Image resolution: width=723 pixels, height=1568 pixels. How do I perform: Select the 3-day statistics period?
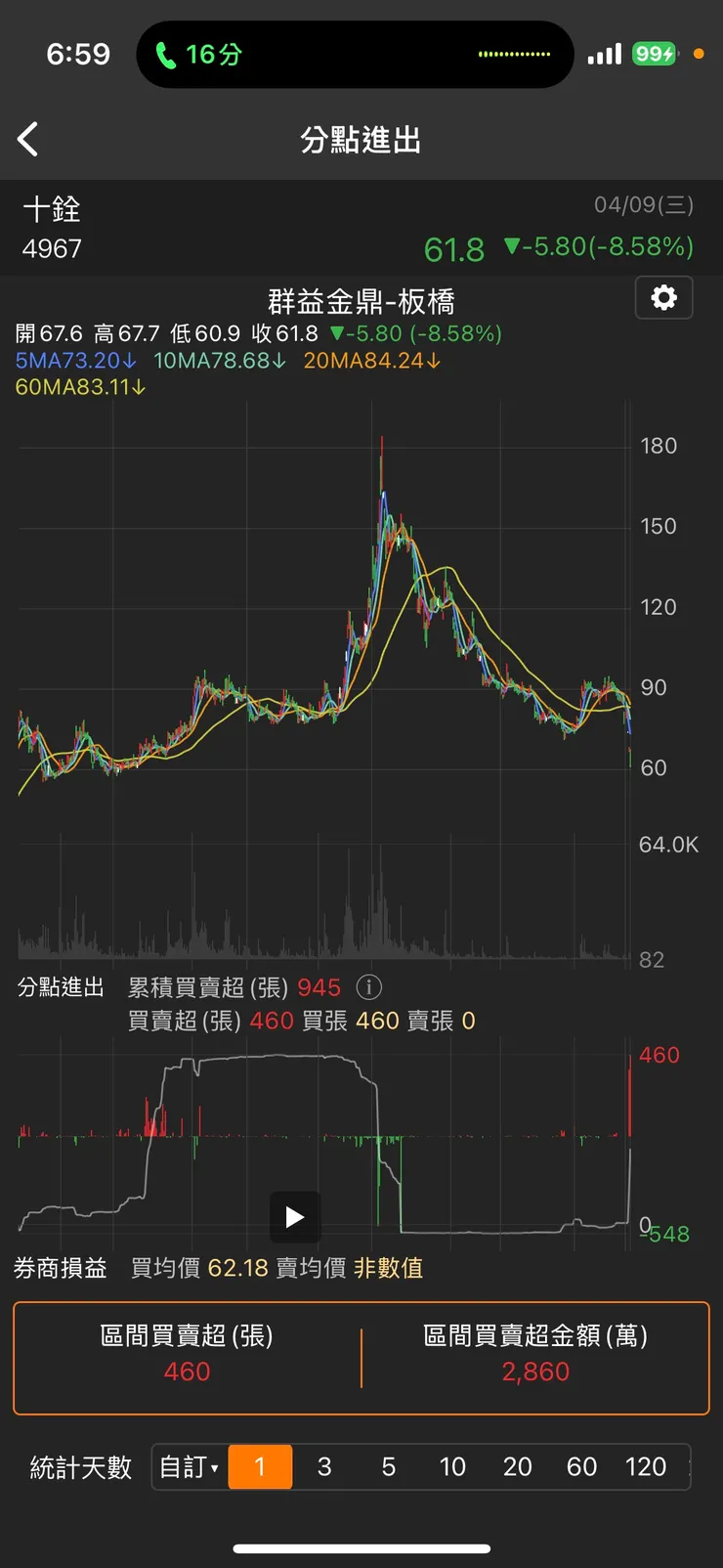323,1466
